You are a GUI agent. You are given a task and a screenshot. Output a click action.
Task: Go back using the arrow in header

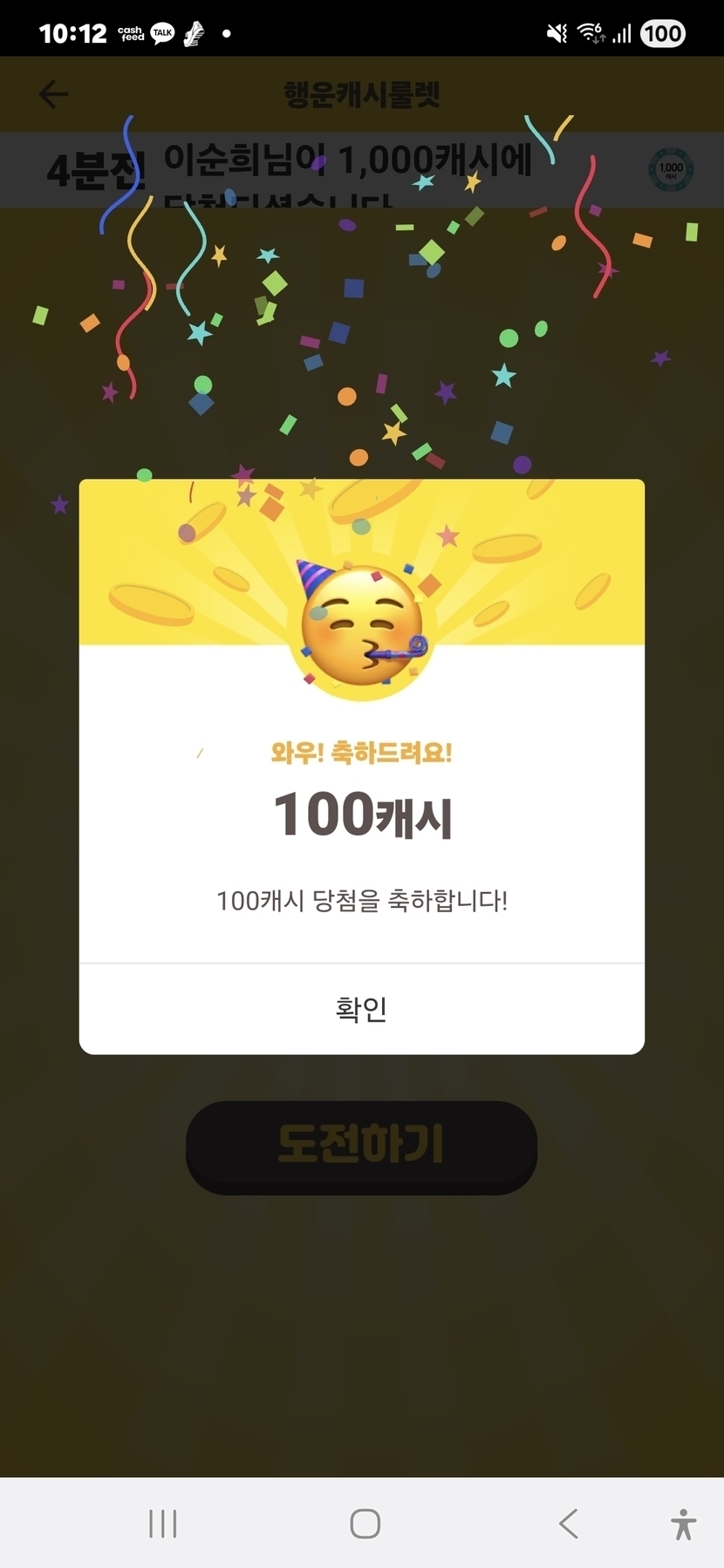(x=53, y=94)
